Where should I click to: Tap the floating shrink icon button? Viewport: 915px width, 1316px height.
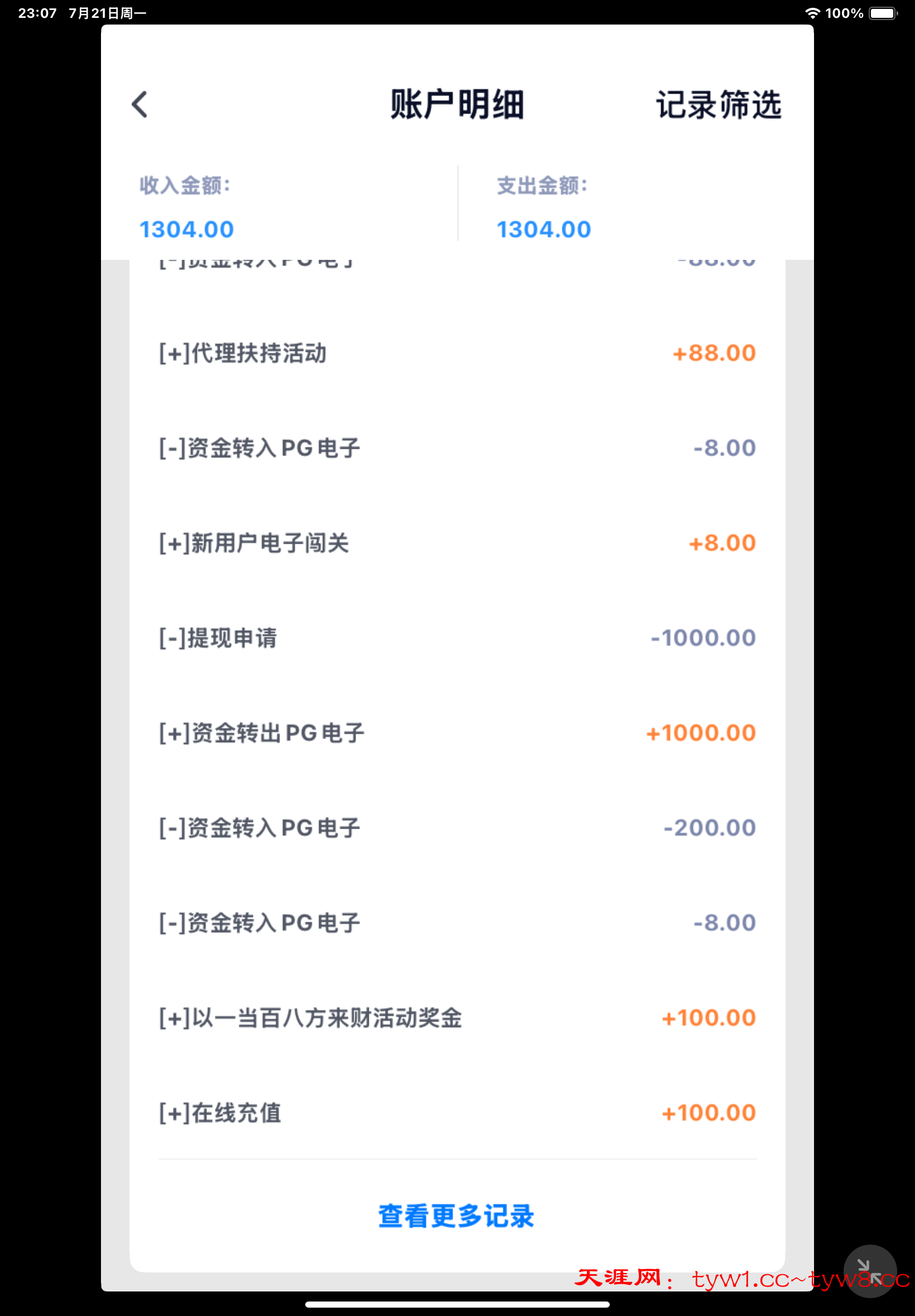pos(869,1270)
